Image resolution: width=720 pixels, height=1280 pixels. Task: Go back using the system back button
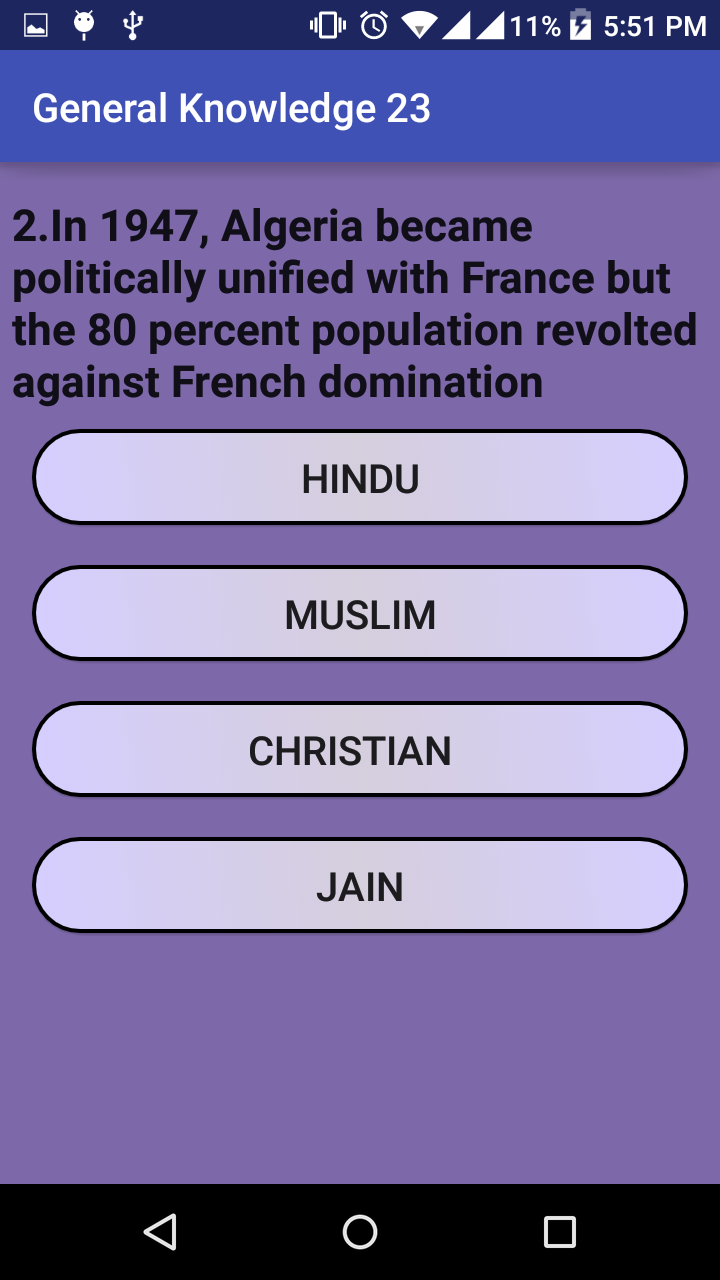pos(160,1232)
